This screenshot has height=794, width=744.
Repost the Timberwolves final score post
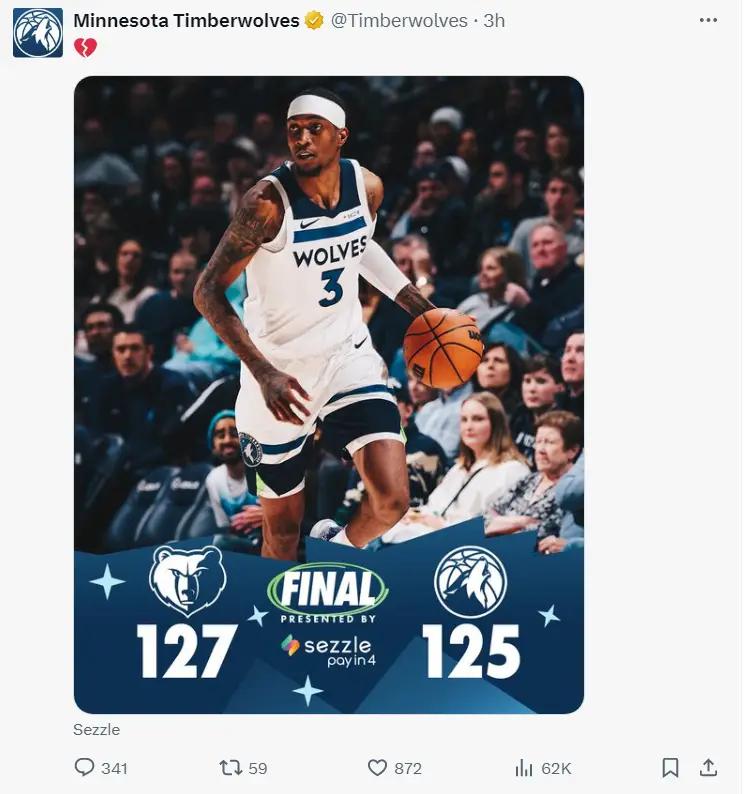[231, 768]
